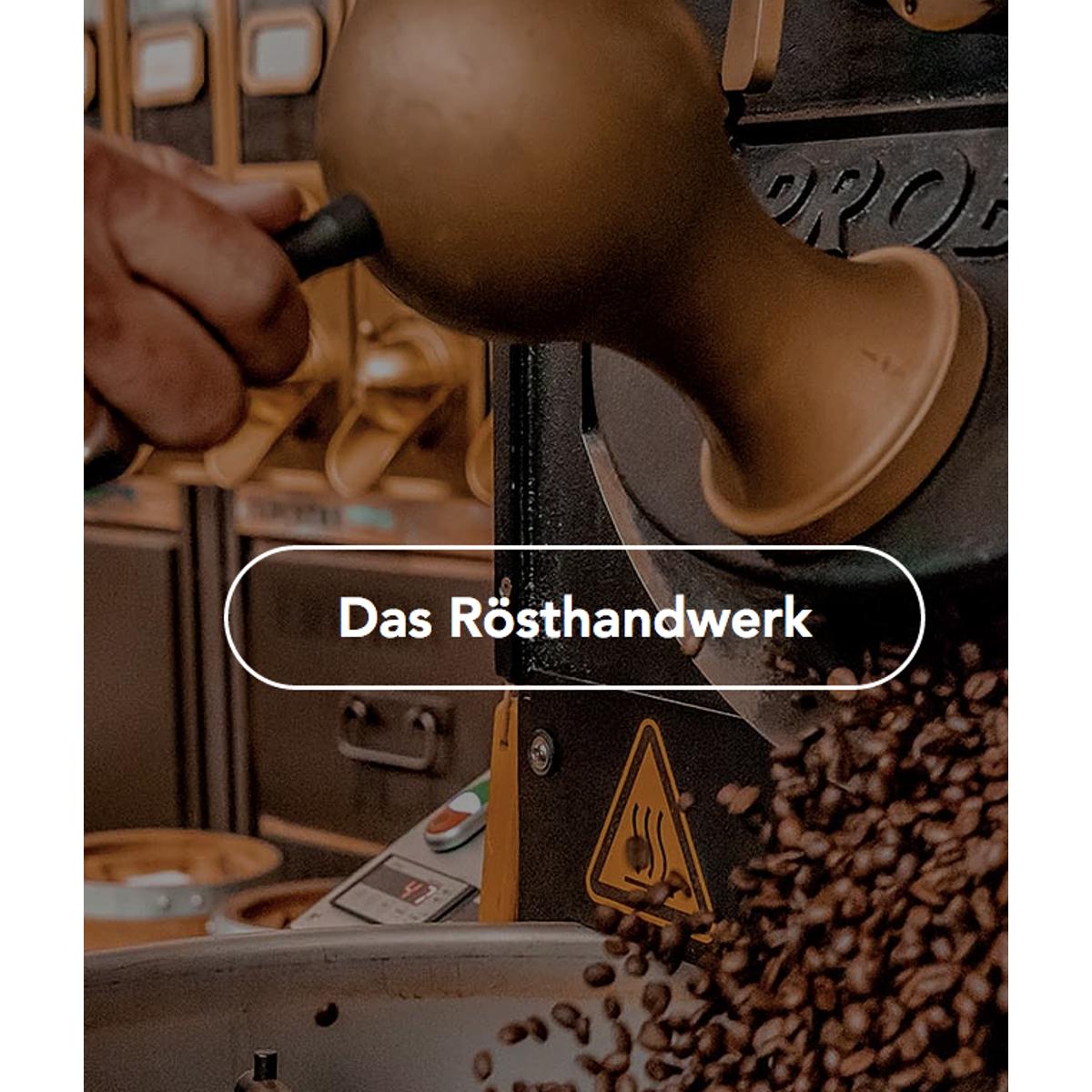Open the Das Rösthandwerk button
Screen dimensions: 1092x1092
click(x=574, y=618)
